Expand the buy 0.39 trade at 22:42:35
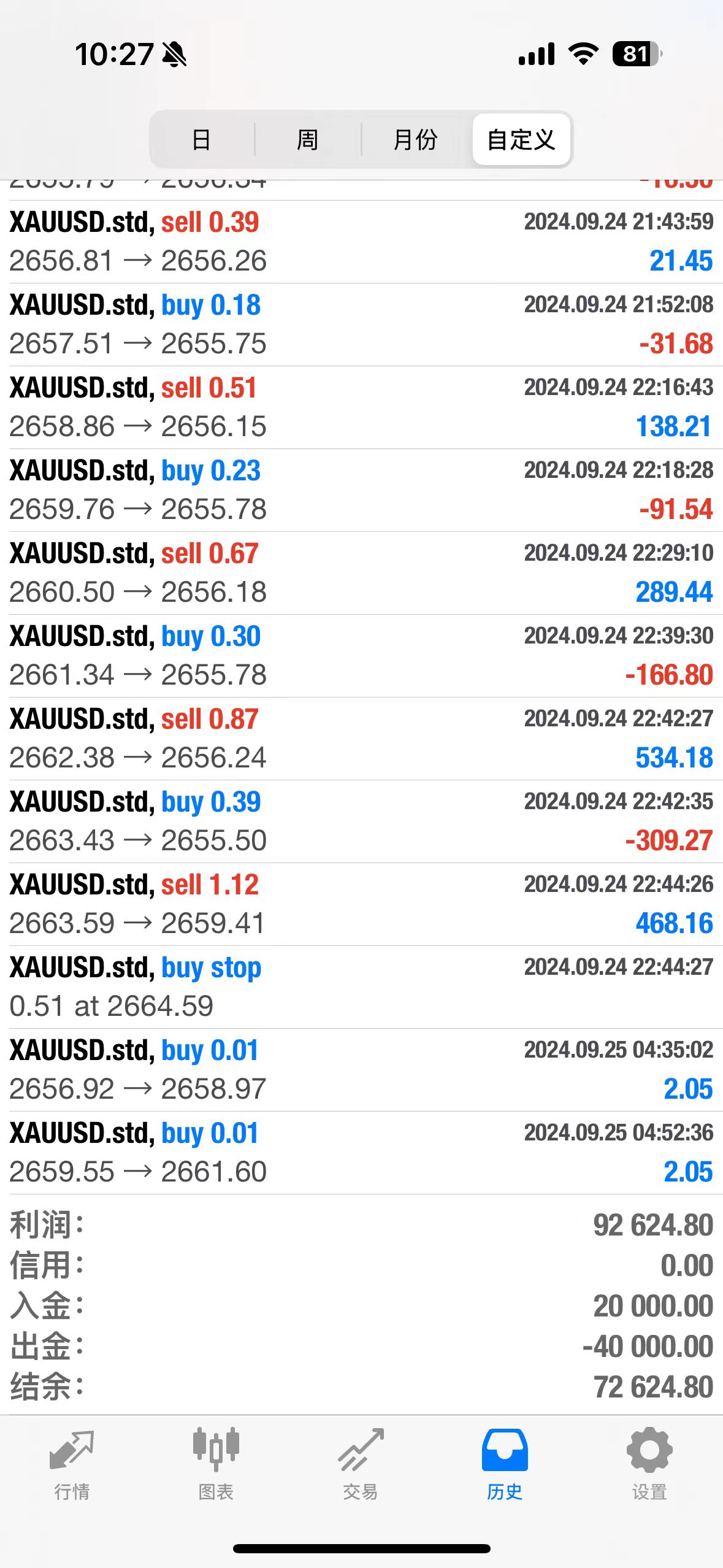 pyautogui.click(x=361, y=821)
